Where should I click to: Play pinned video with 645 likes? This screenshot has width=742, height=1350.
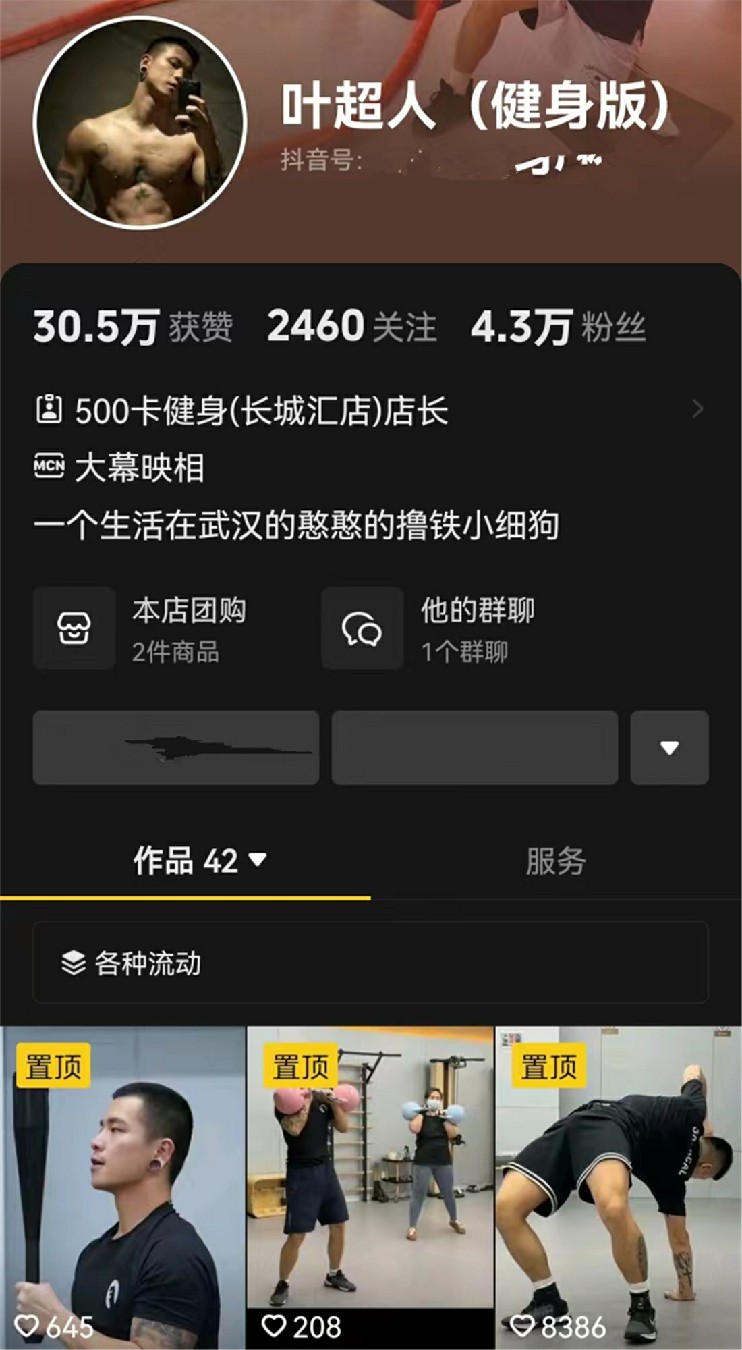[123, 1185]
